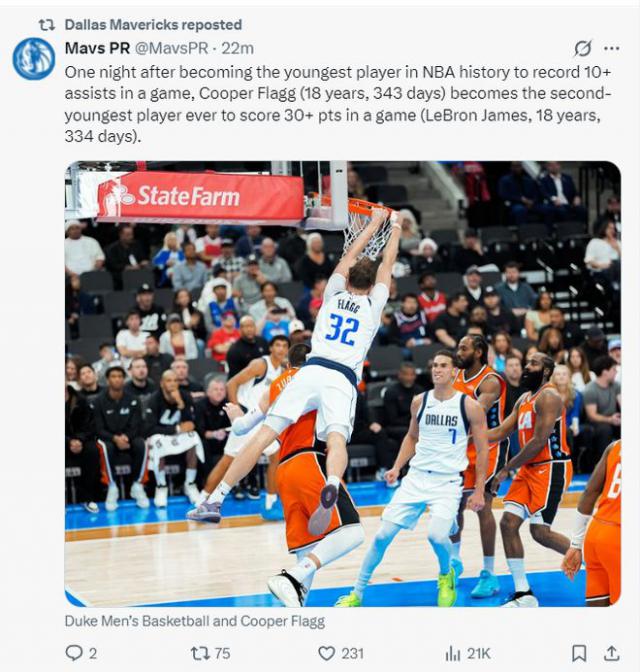
Task: Open the Mavs PR account name
Action: [x=97, y=48]
